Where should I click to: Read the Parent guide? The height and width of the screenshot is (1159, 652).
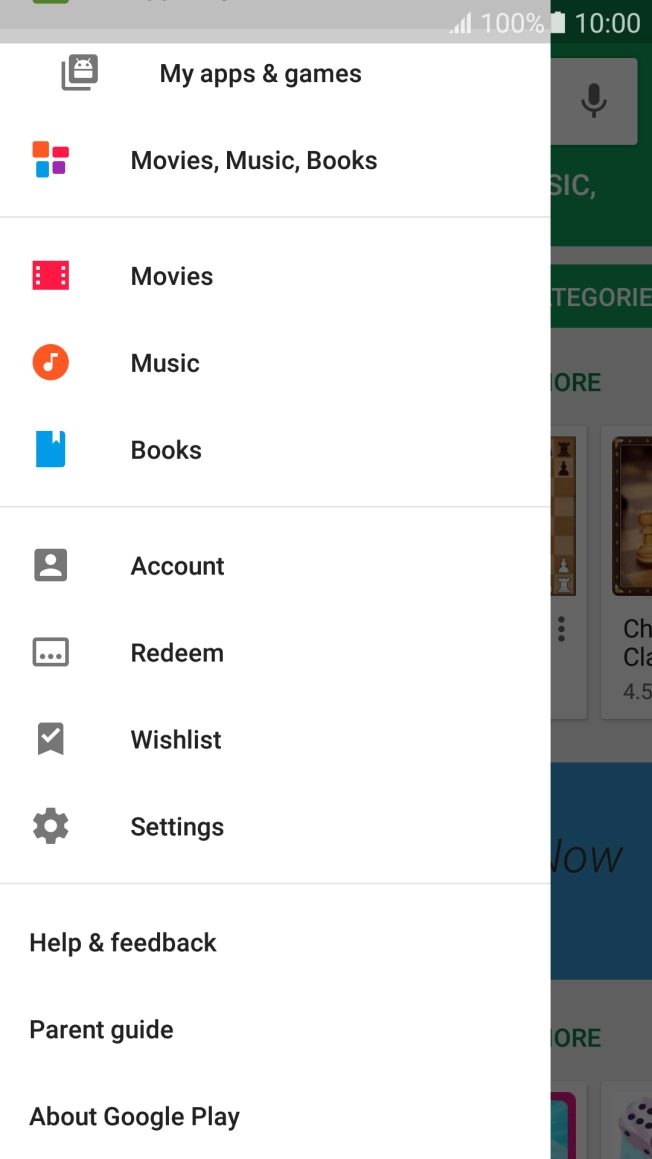click(102, 1031)
